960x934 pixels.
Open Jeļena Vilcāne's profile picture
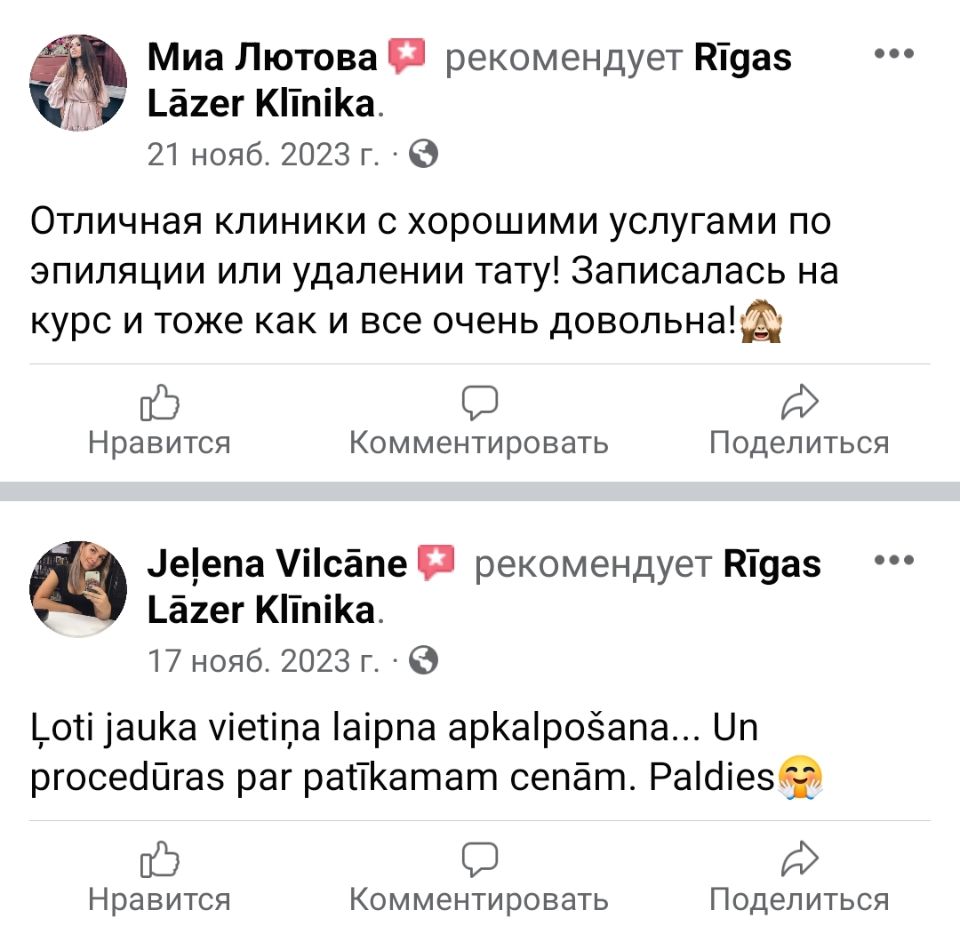click(x=78, y=589)
